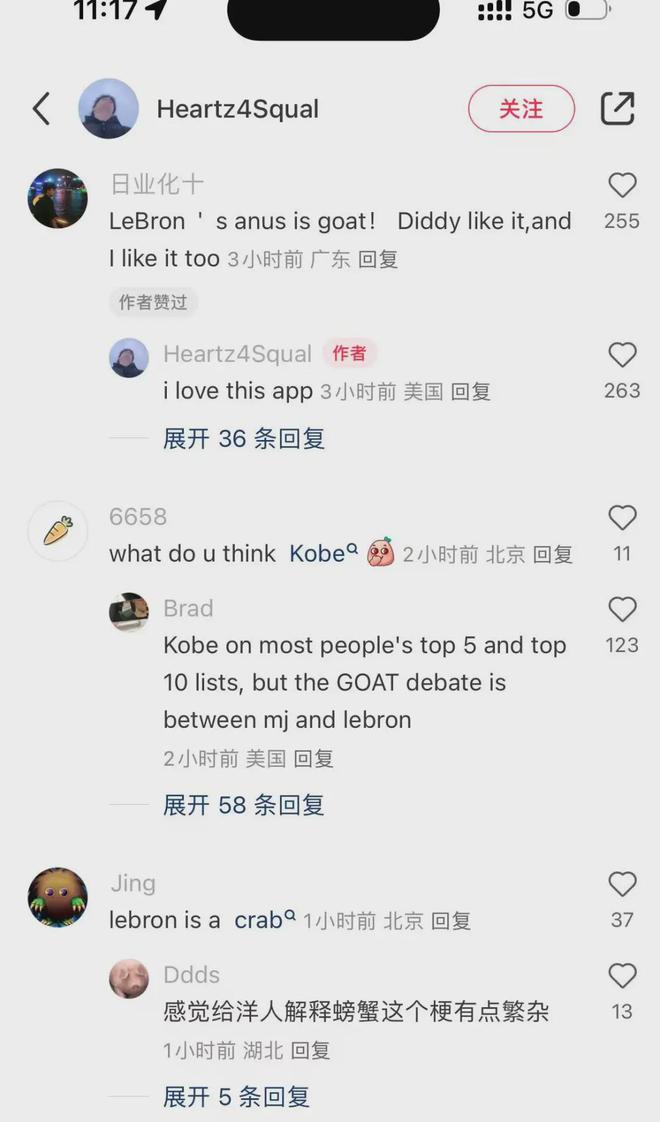Like Heartz4Squal's 'i love this app' reply
Viewport: 660px width, 1122px height.
pyautogui.click(x=622, y=355)
